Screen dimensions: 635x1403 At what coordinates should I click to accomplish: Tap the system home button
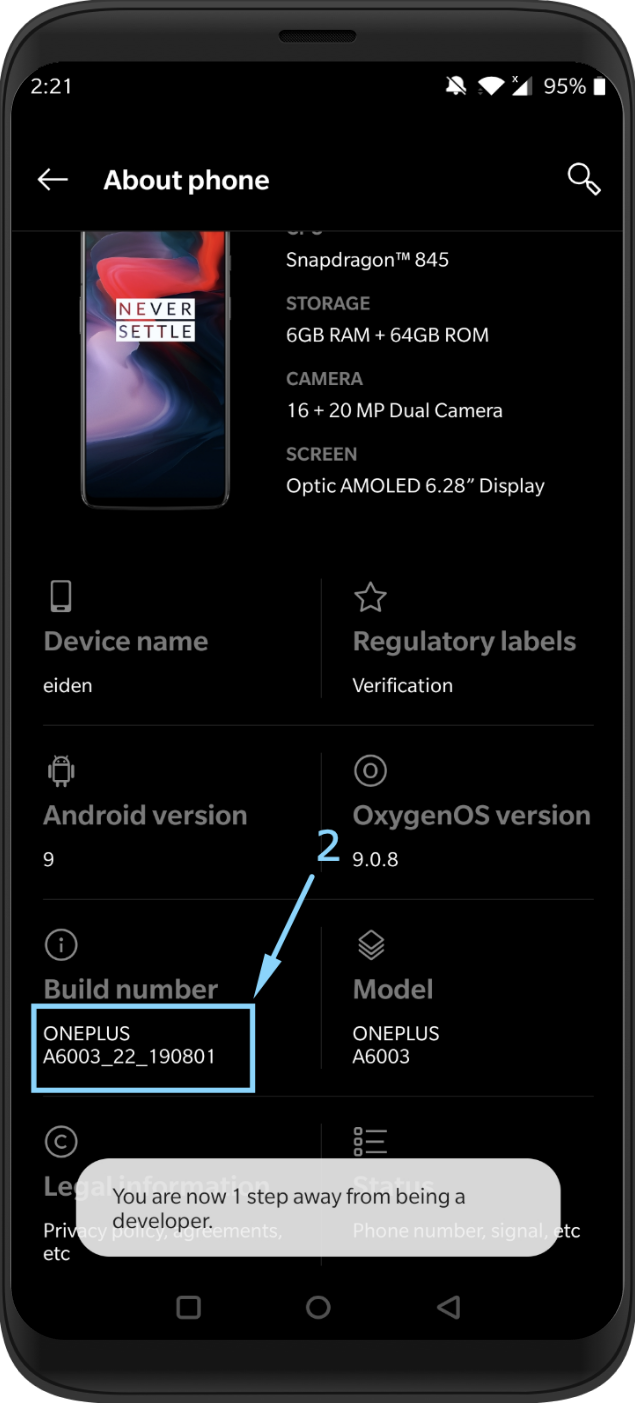(x=318, y=1307)
